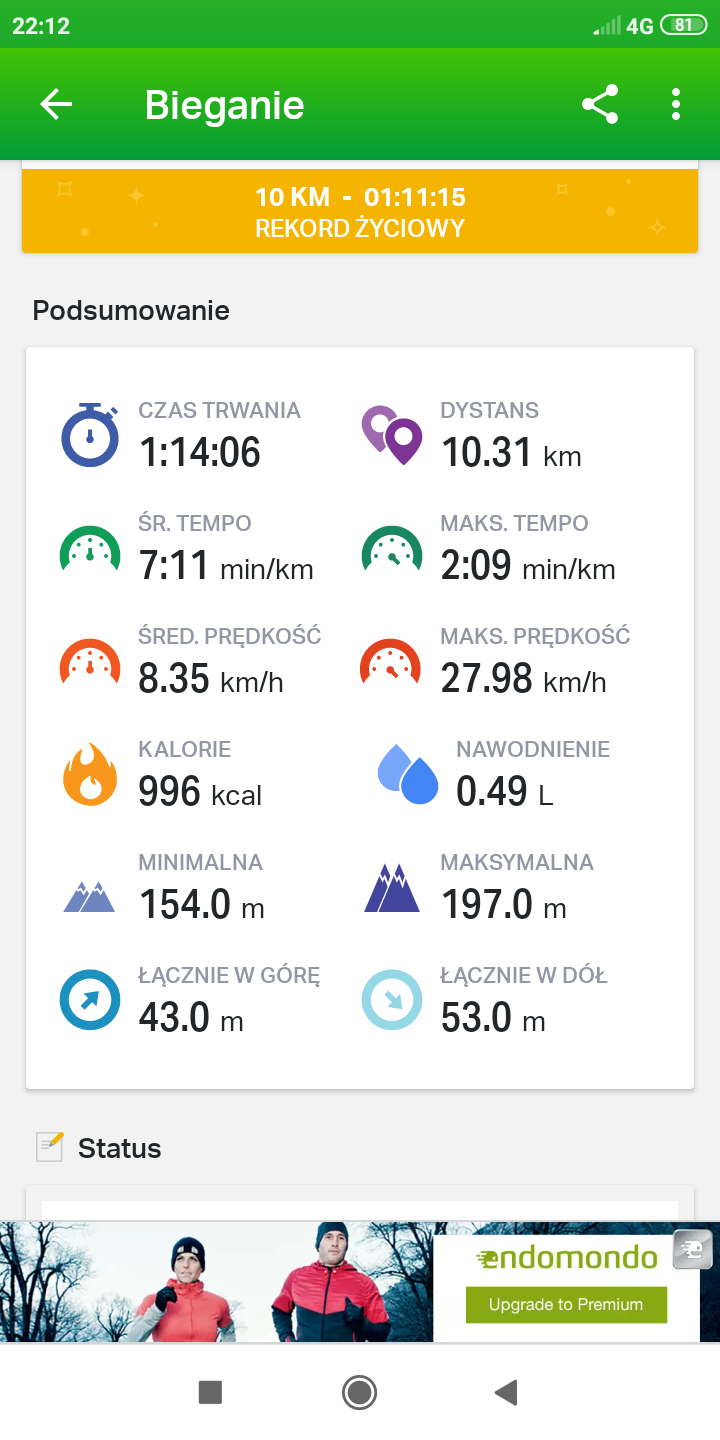Tap the system back button
Image resolution: width=720 pixels, height=1440 pixels.
click(x=507, y=1392)
